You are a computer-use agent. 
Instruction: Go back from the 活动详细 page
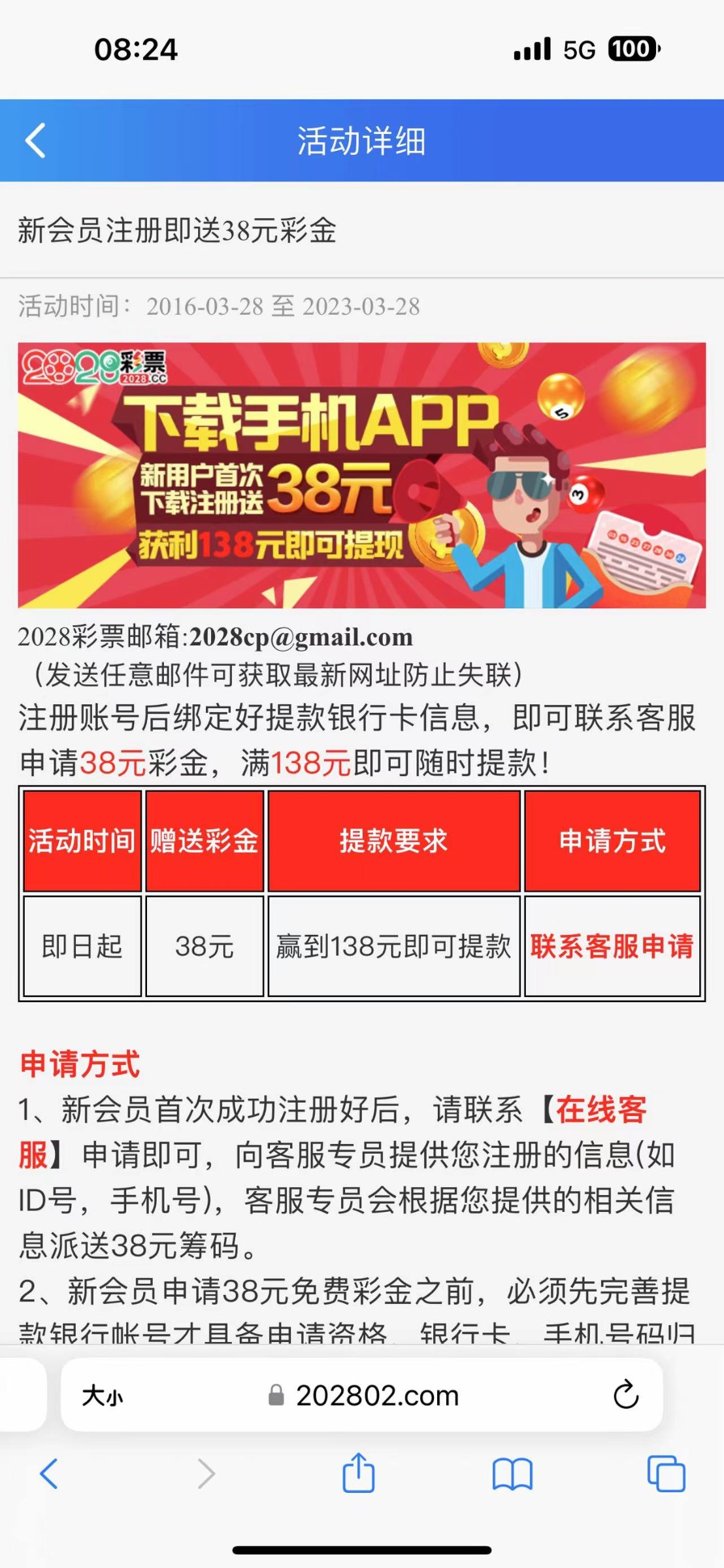[35, 140]
